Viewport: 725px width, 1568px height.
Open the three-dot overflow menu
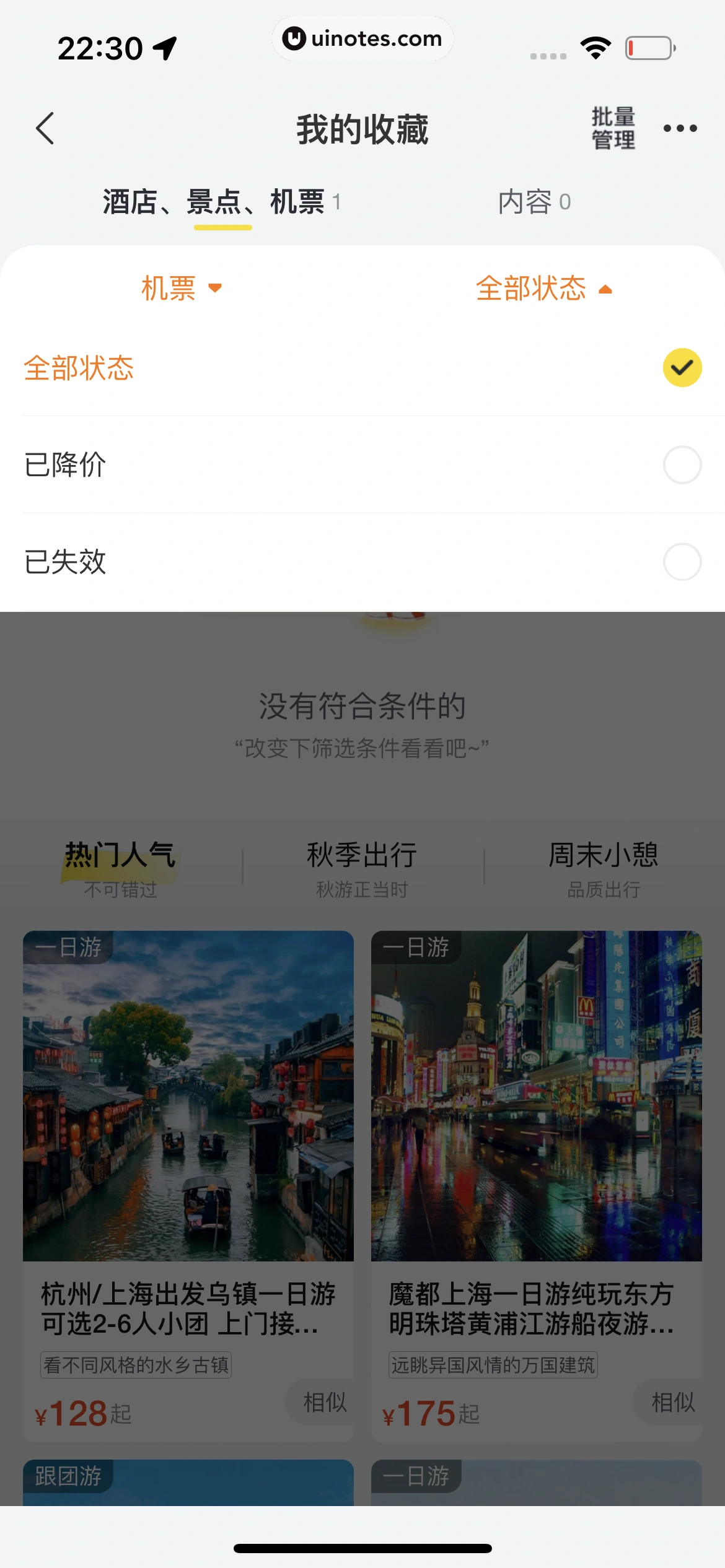[x=680, y=128]
